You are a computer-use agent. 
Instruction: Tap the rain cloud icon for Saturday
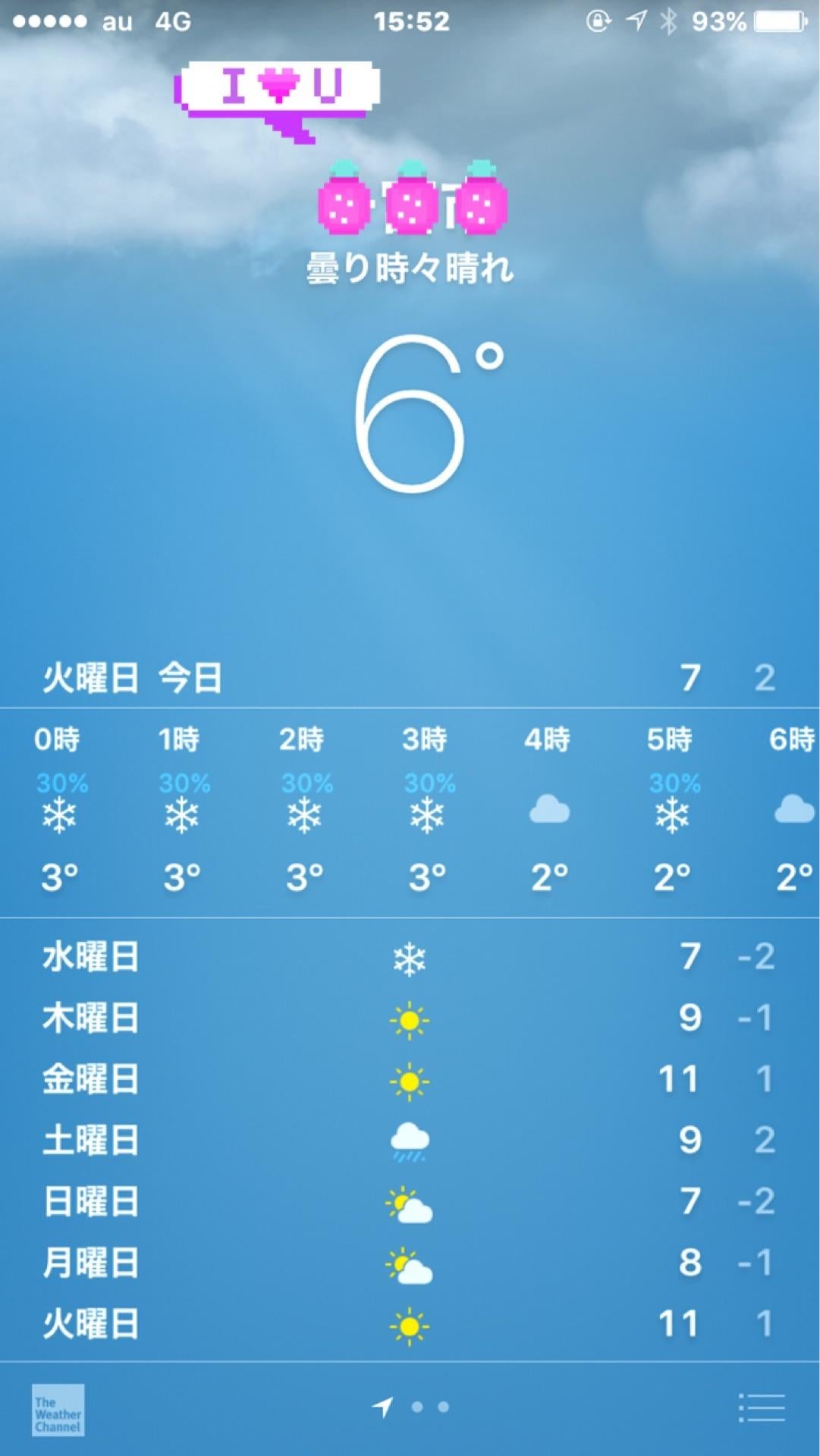pyautogui.click(x=410, y=1138)
